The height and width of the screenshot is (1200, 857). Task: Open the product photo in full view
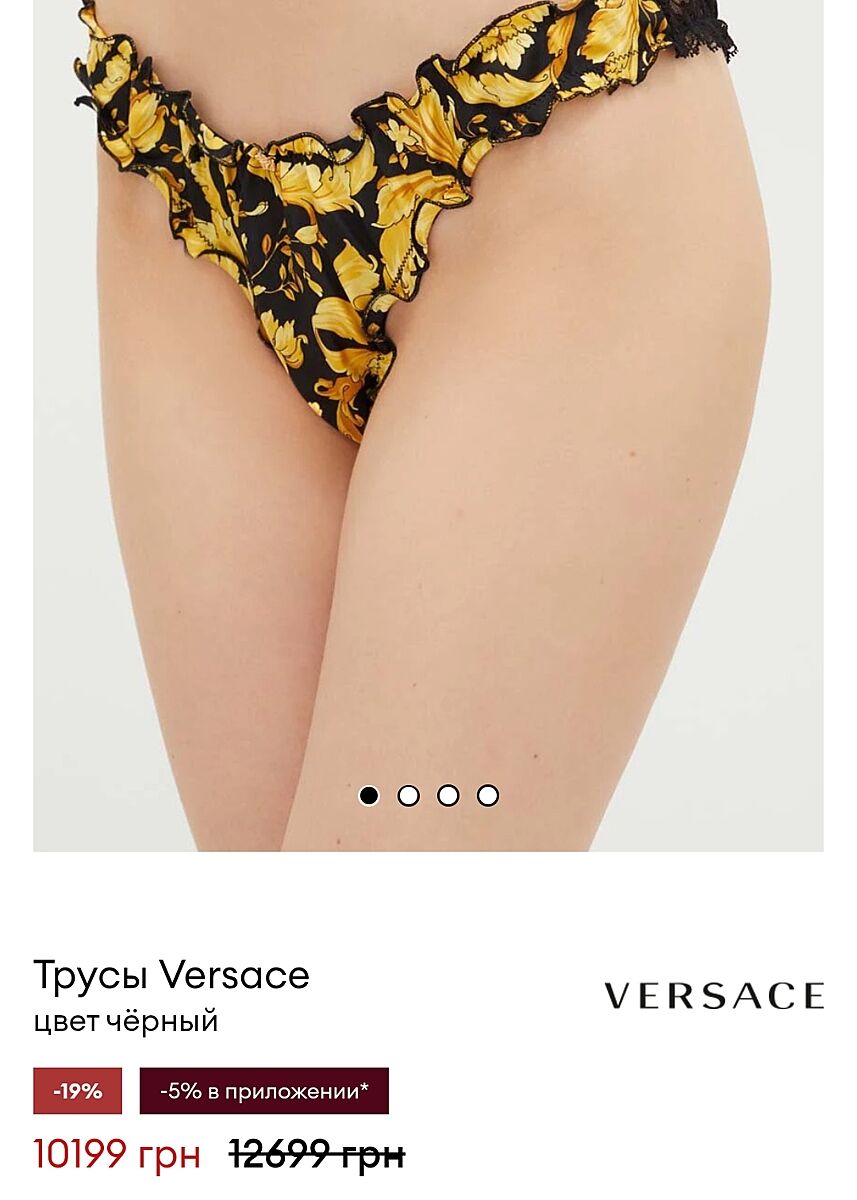pos(428,420)
